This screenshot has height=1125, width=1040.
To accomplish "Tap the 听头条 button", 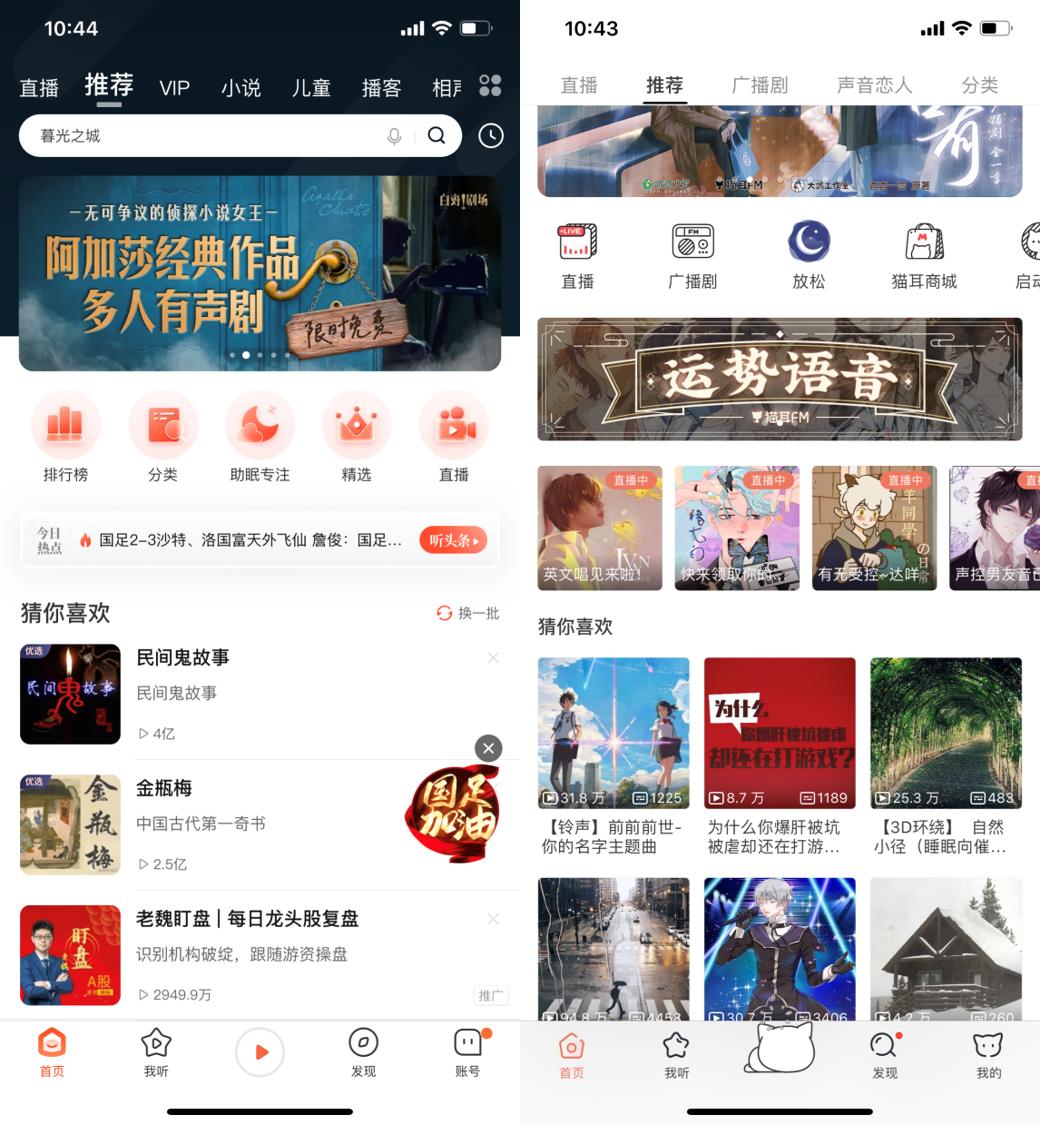I will [x=453, y=540].
